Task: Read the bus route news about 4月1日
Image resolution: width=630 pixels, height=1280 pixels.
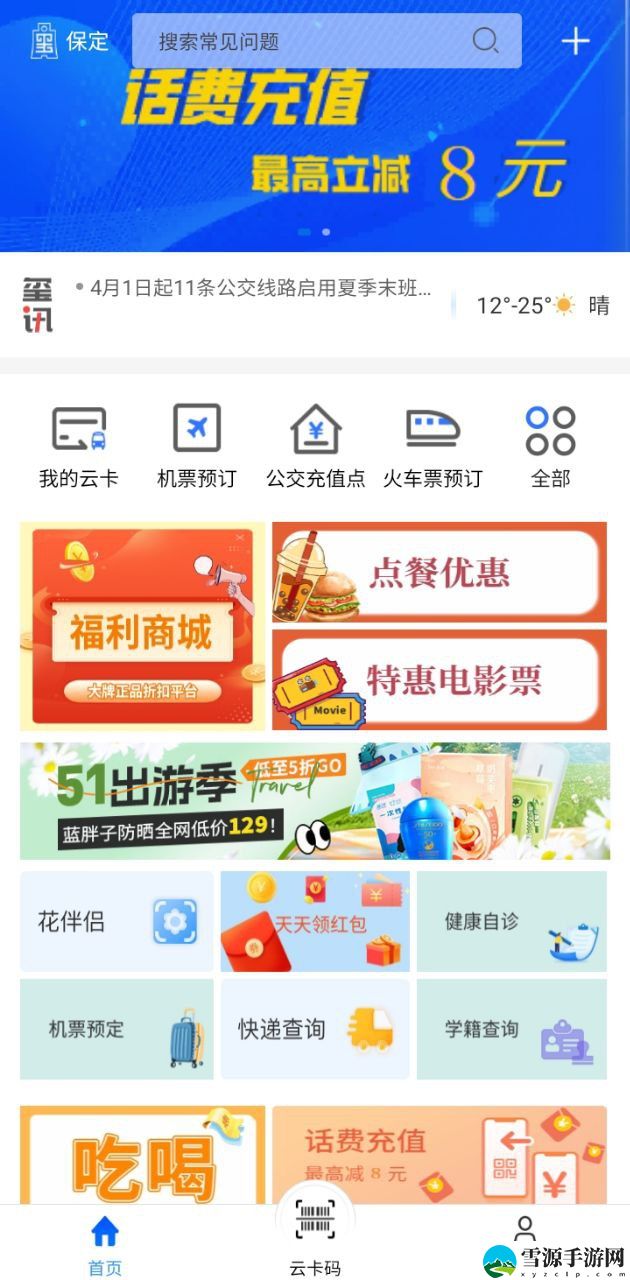Action: point(260,289)
